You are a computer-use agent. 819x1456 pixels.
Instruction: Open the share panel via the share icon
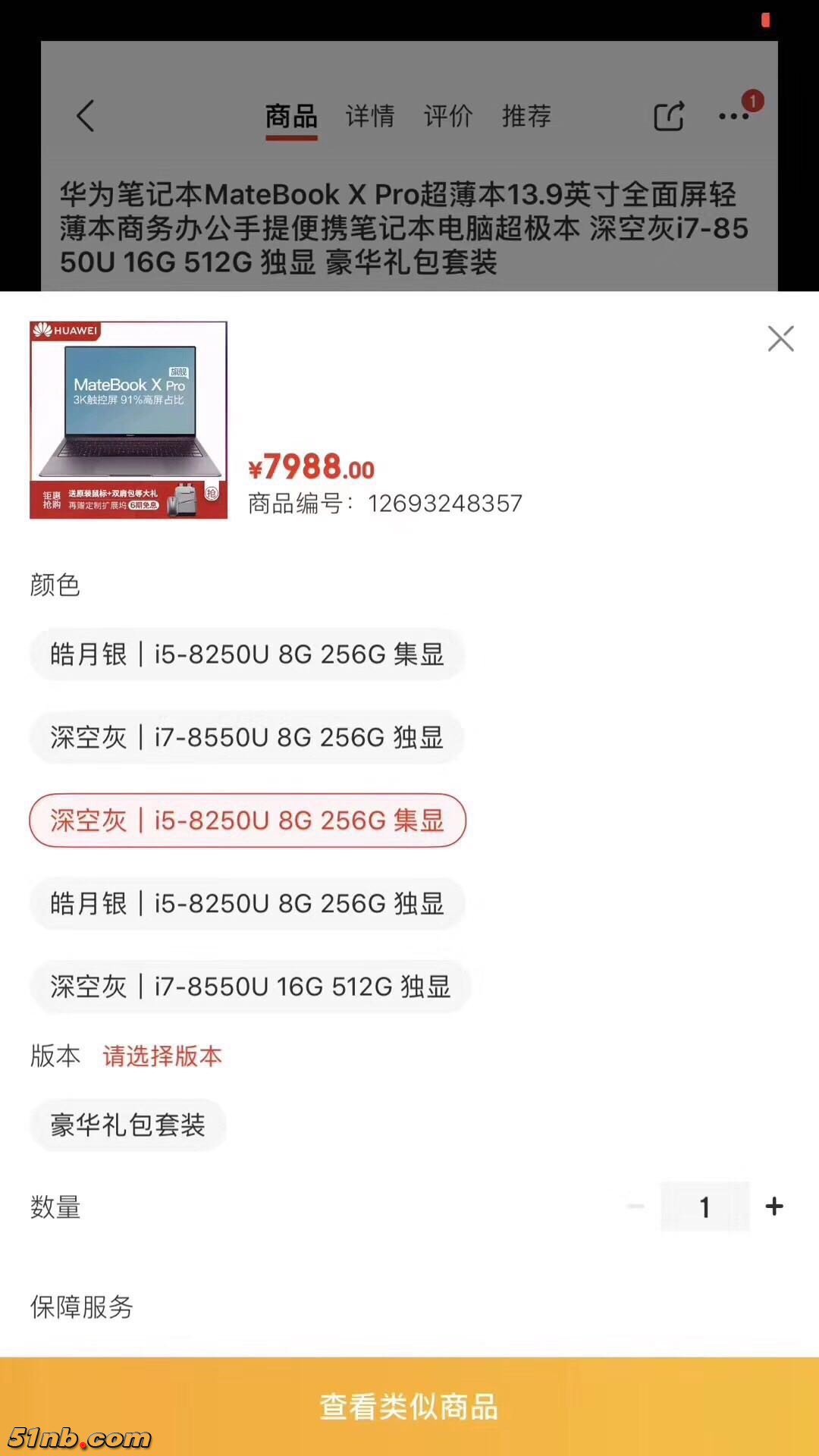pyautogui.click(x=668, y=117)
